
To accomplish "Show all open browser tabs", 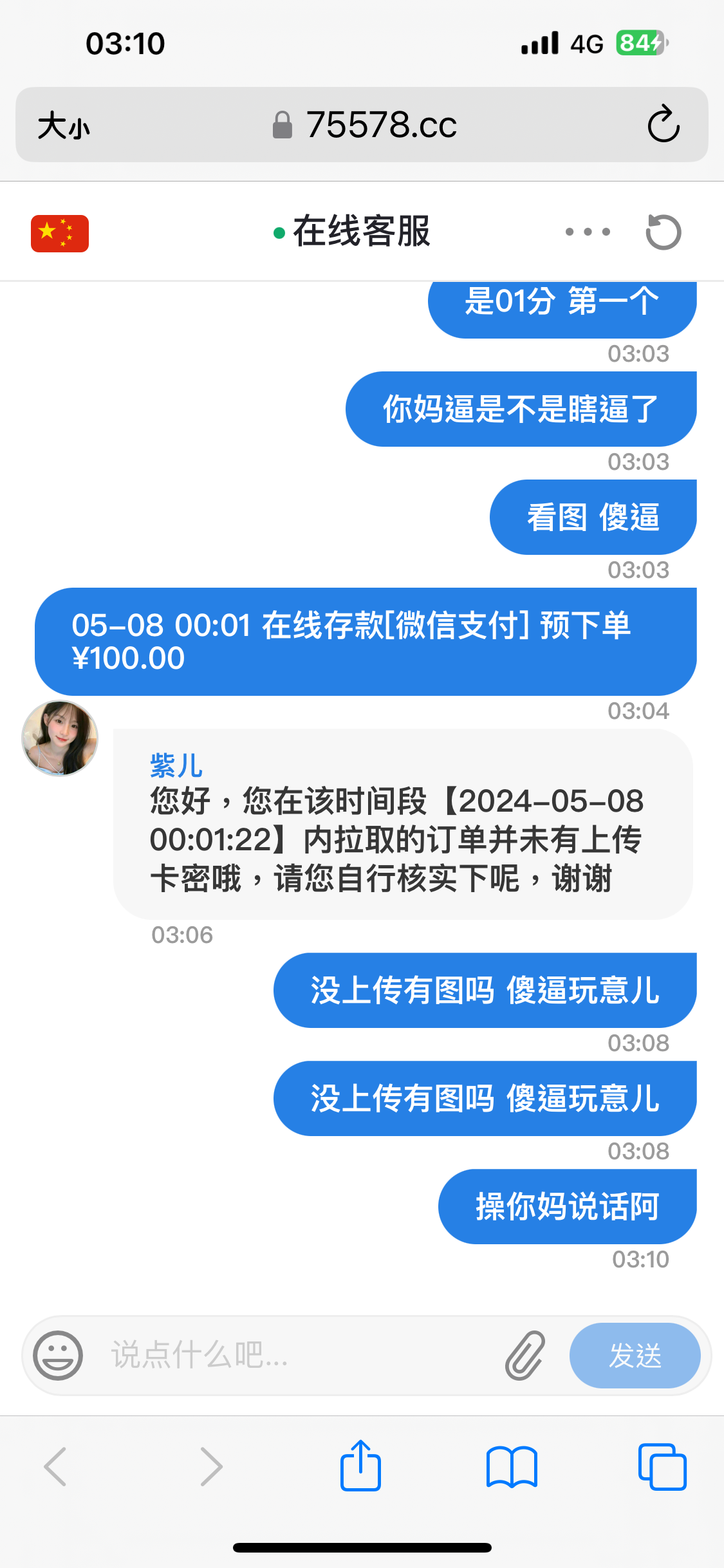I will click(x=662, y=1466).
